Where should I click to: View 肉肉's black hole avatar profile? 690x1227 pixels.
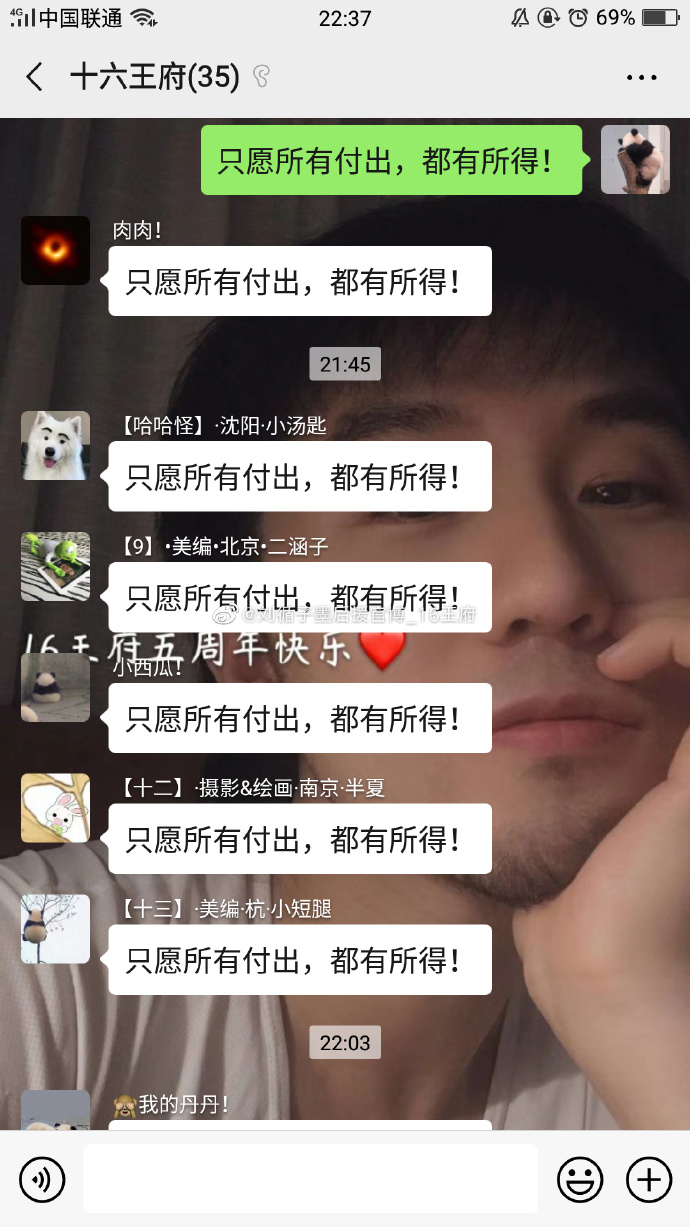[x=56, y=250]
